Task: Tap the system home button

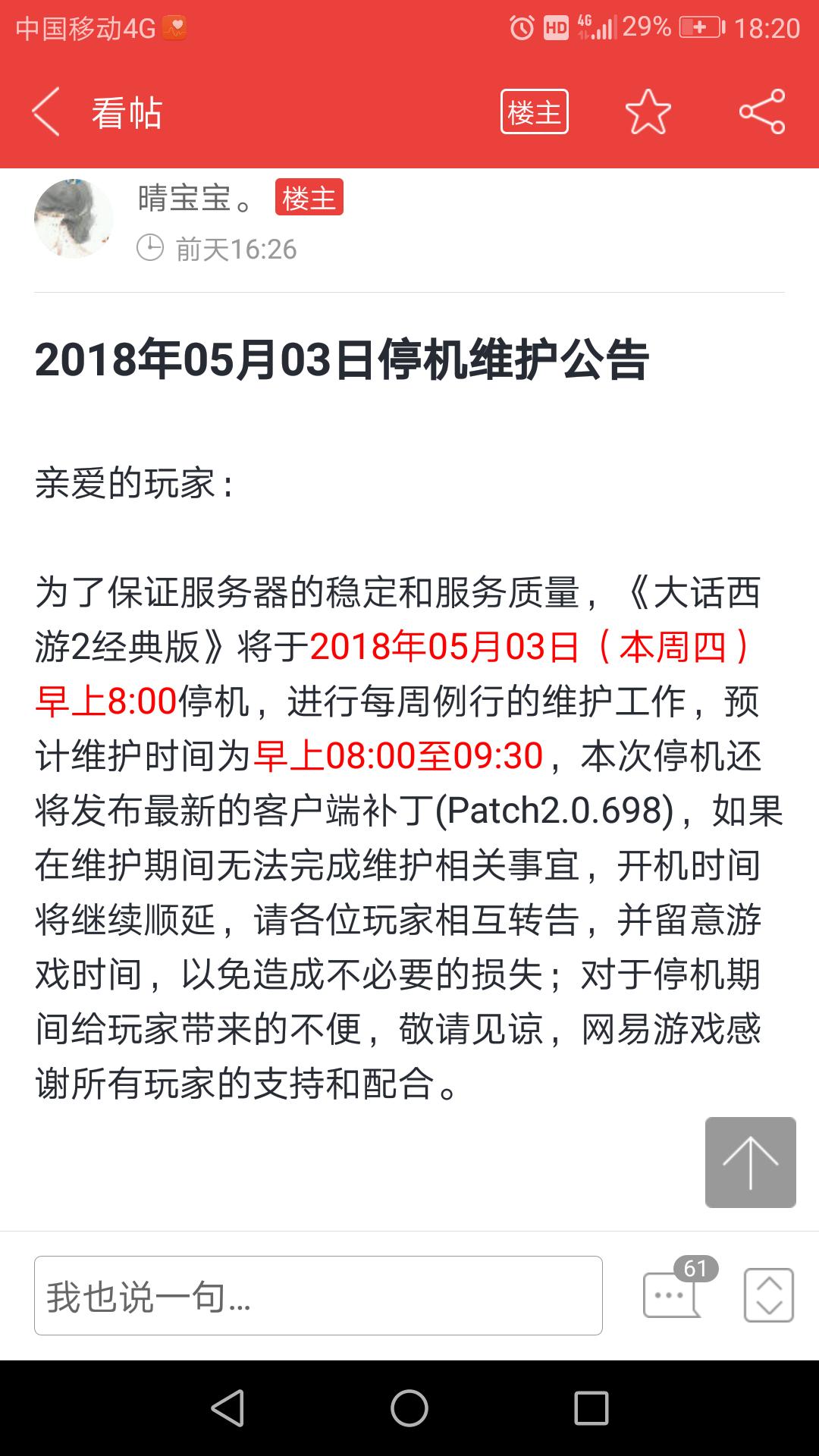Action: click(x=409, y=1408)
